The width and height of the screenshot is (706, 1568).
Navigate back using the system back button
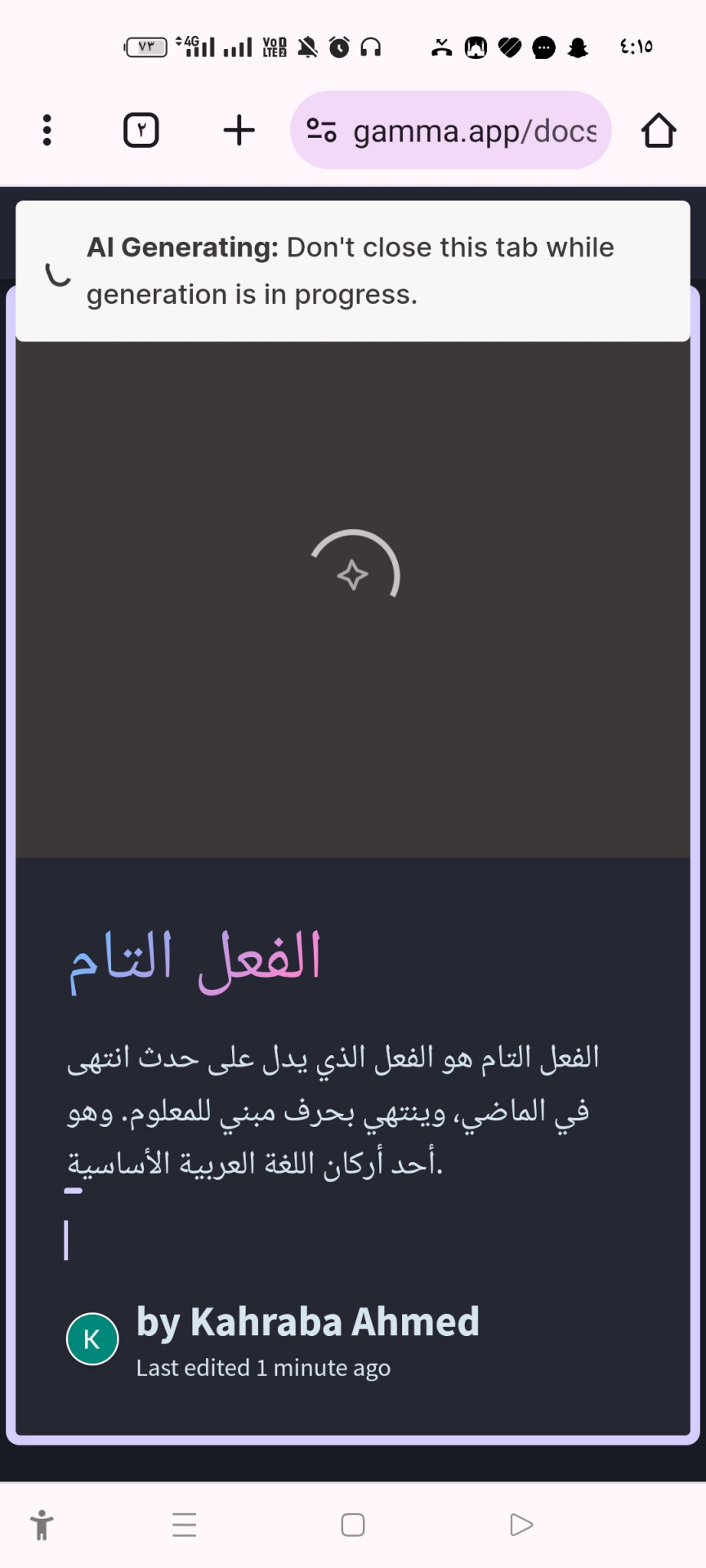[521, 1525]
